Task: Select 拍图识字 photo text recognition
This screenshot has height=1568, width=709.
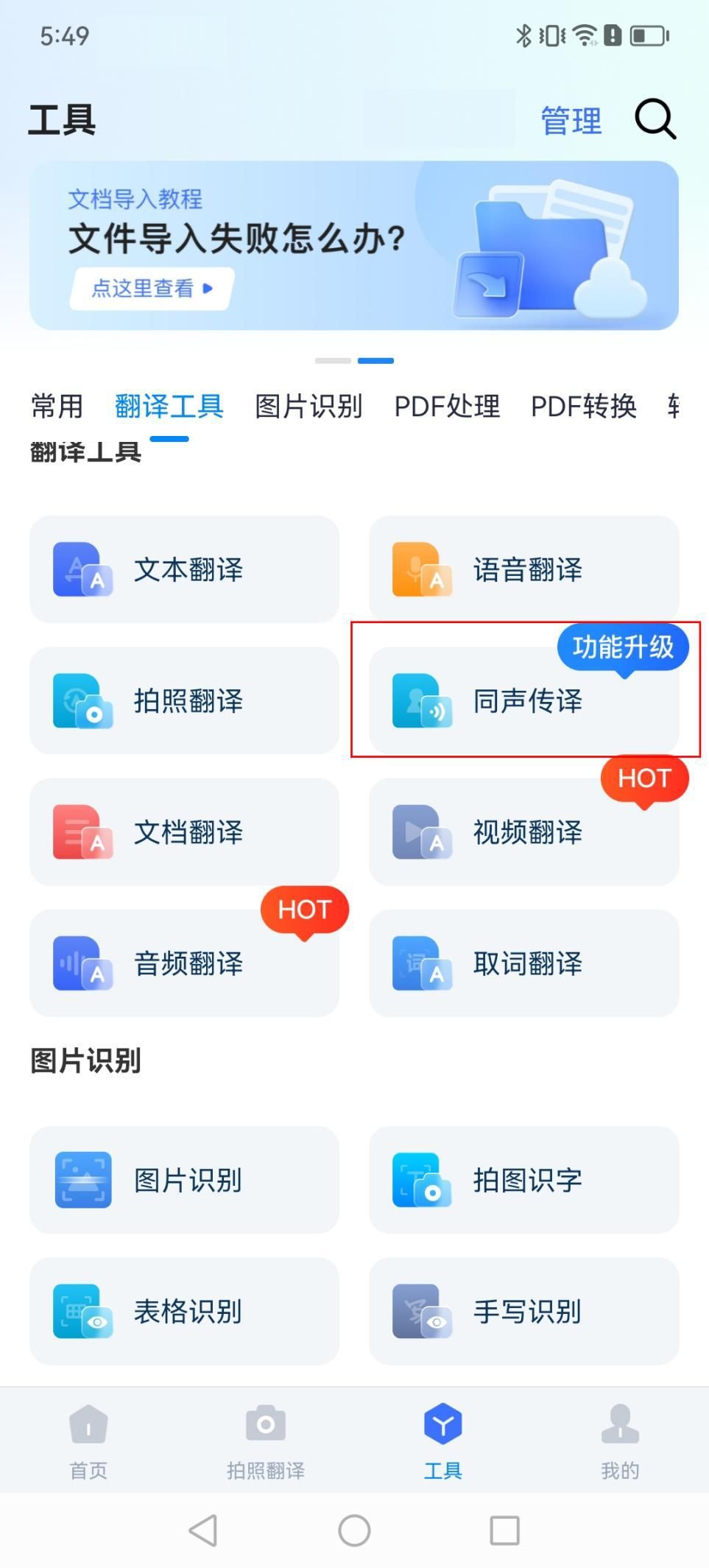Action: (524, 1180)
